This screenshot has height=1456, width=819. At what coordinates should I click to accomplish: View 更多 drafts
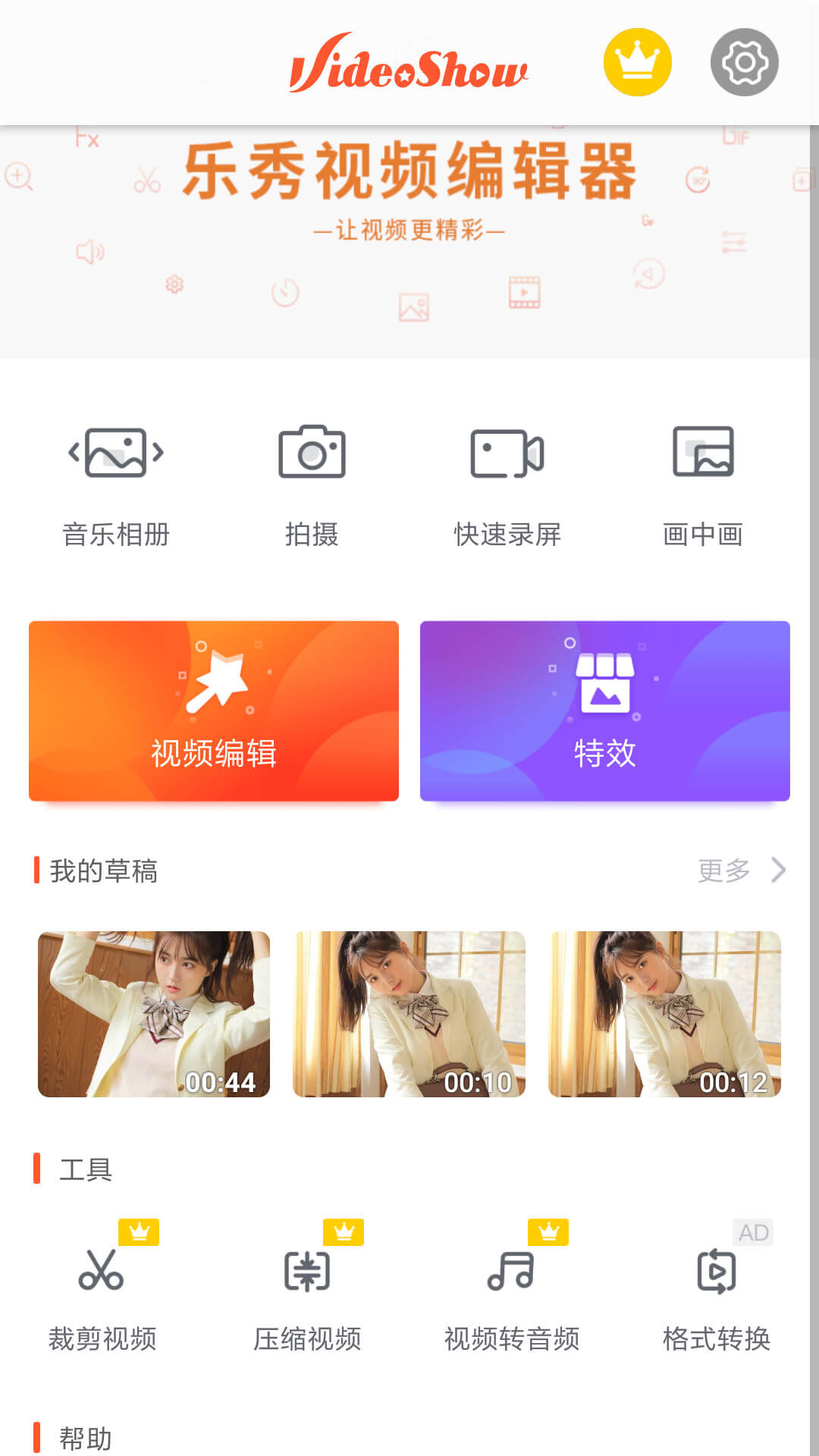[x=741, y=871]
